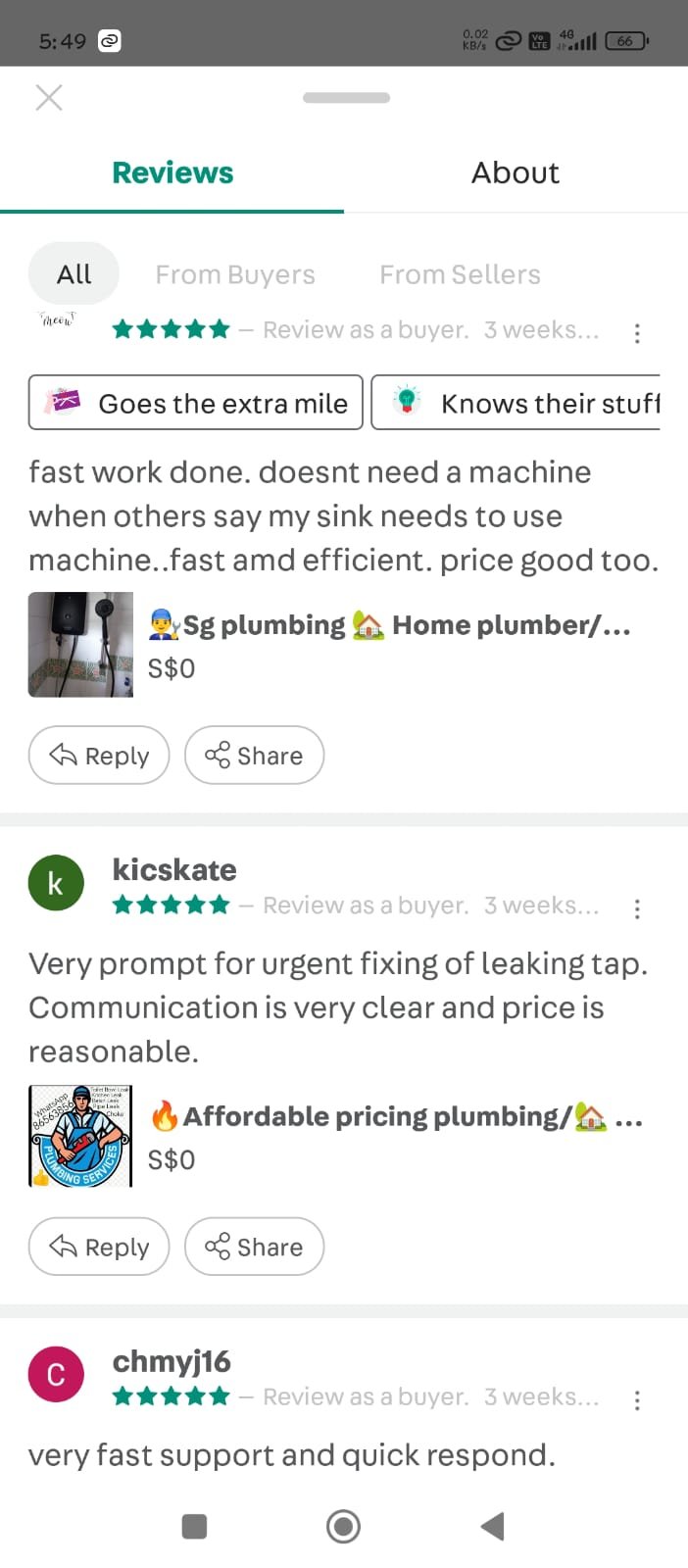Open the Sg plumbing listing

(x=388, y=625)
